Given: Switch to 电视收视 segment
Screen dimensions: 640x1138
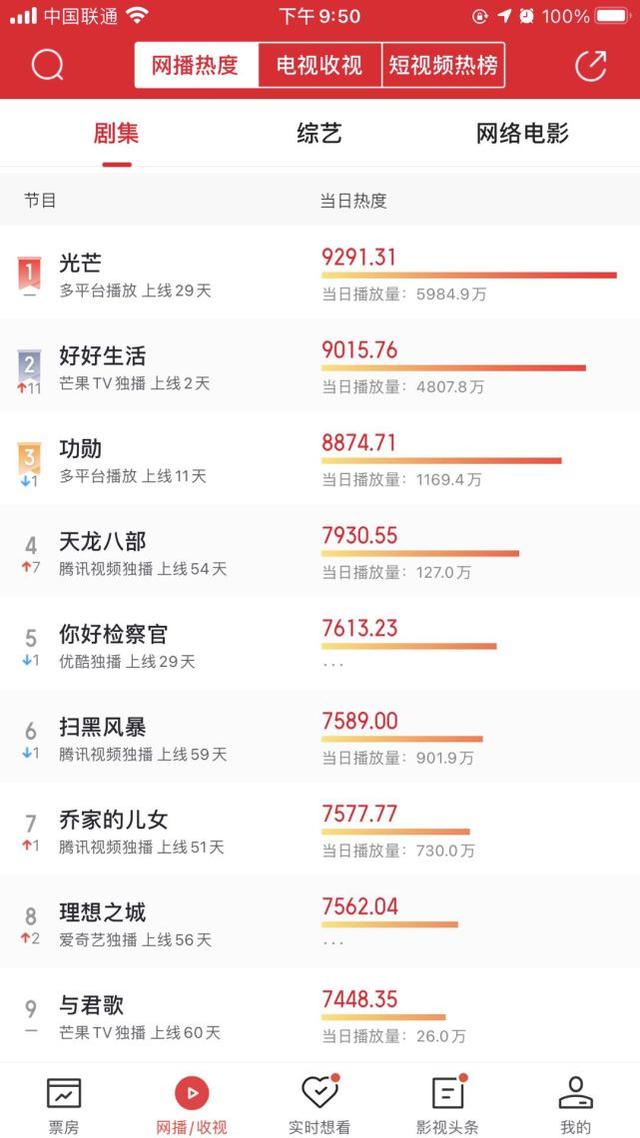Looking at the screenshot, I should point(319,65).
